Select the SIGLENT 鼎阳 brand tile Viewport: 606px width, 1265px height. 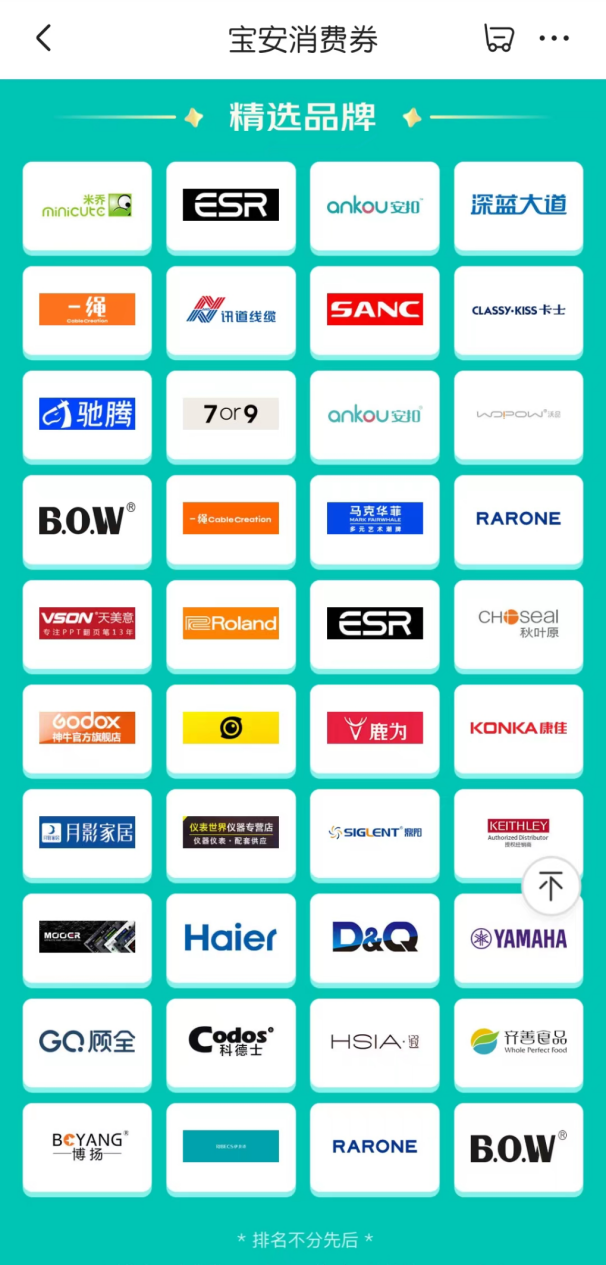tap(374, 832)
